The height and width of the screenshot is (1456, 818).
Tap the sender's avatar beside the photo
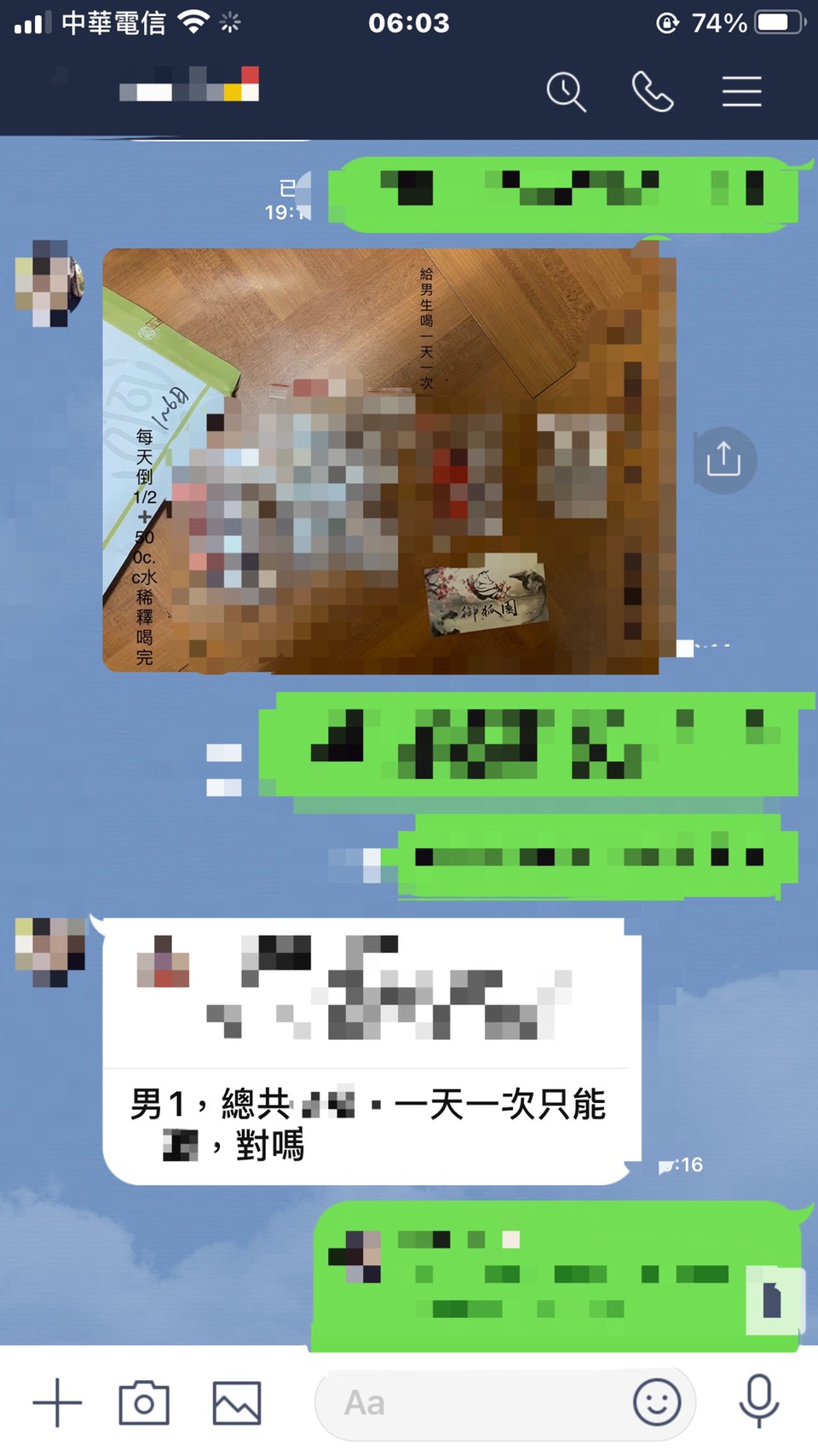click(x=49, y=284)
